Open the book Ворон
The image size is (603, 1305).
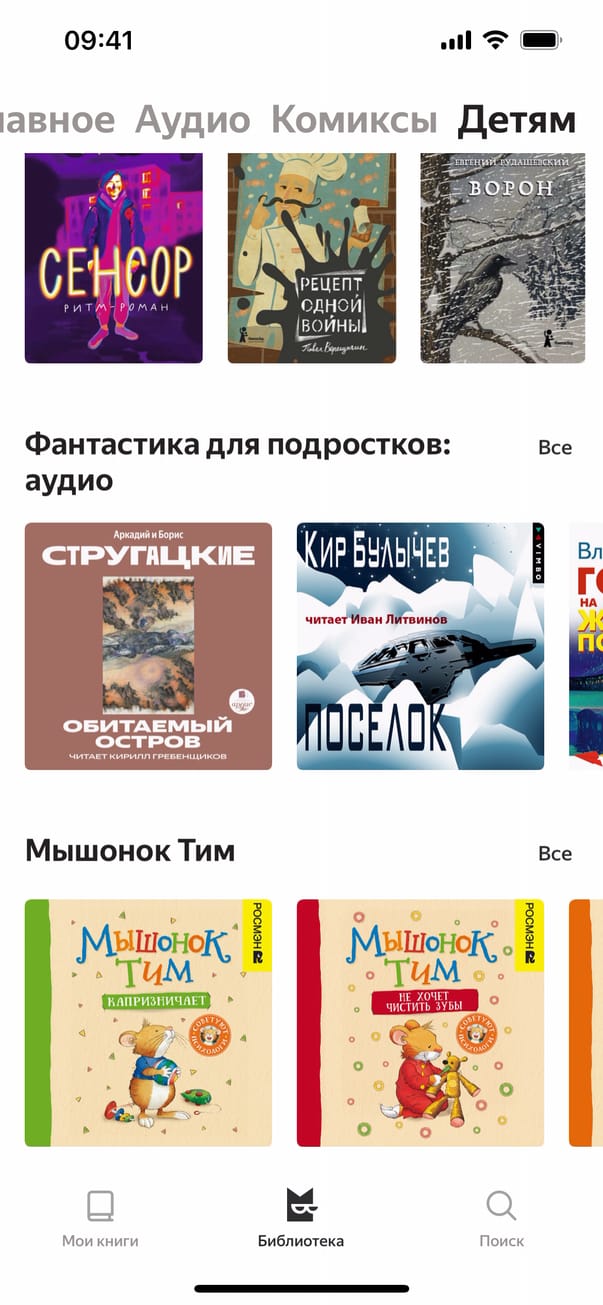[x=501, y=258]
